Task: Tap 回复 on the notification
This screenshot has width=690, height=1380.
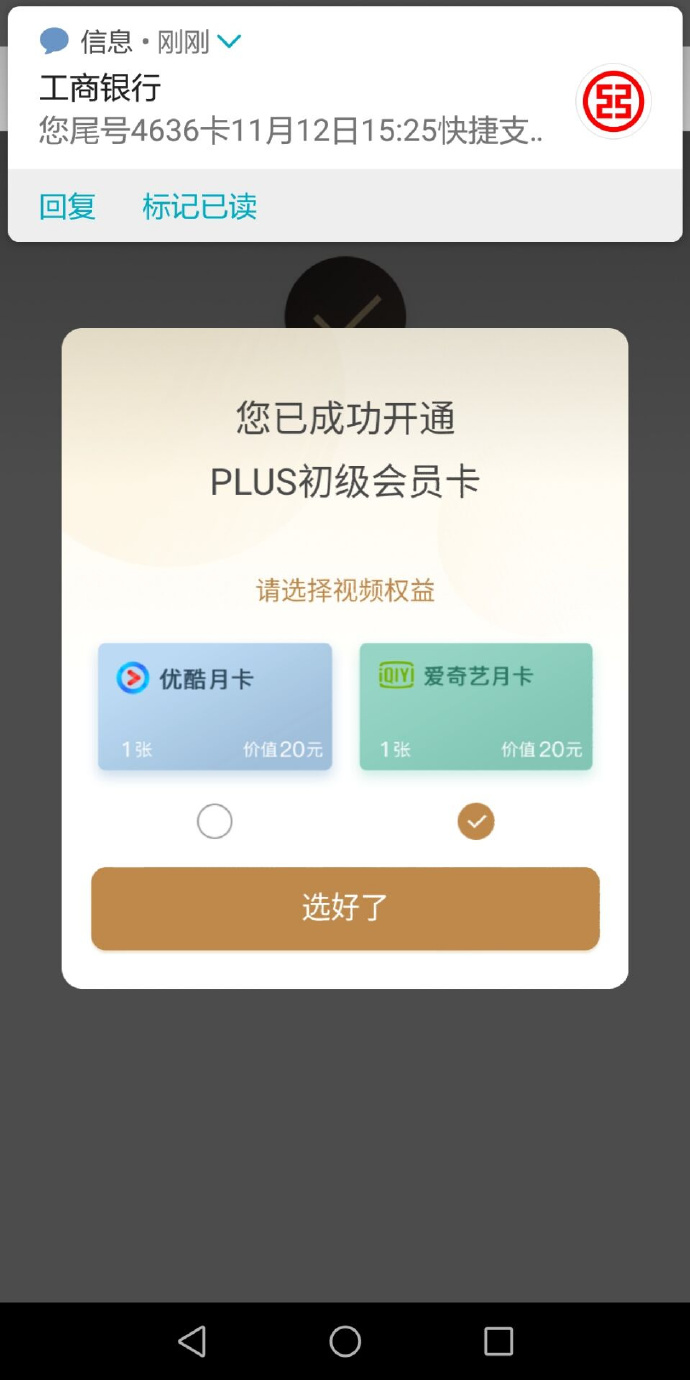Action: point(67,207)
